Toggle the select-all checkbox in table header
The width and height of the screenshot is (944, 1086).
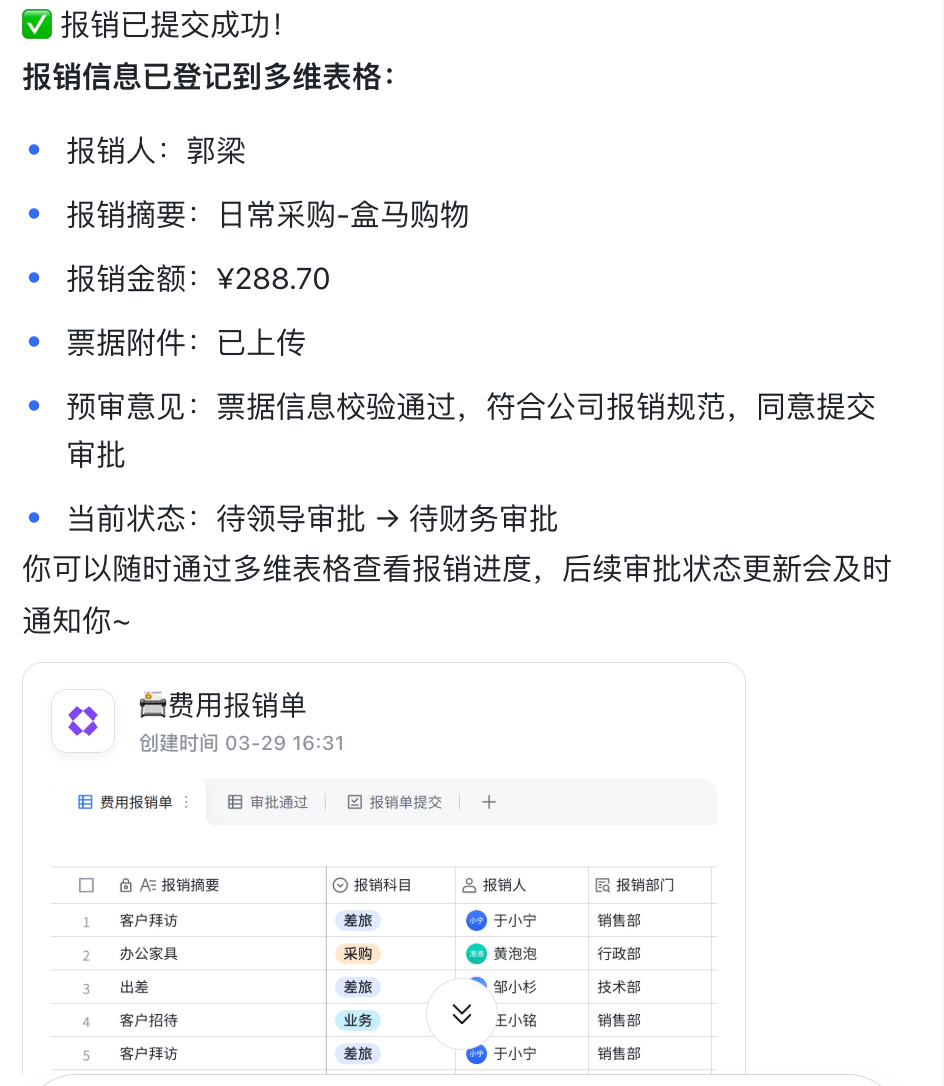coord(86,885)
